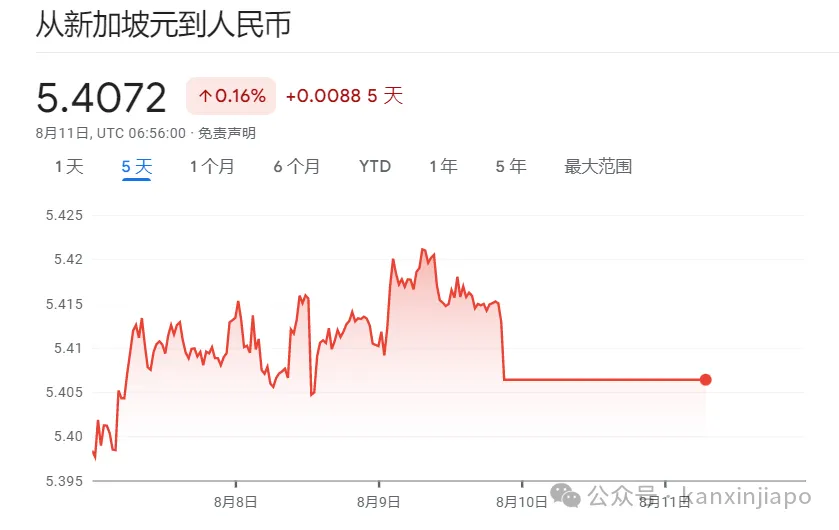This screenshot has width=839, height=530.
Task: Show the 最大范围 chart range
Action: [x=598, y=167]
